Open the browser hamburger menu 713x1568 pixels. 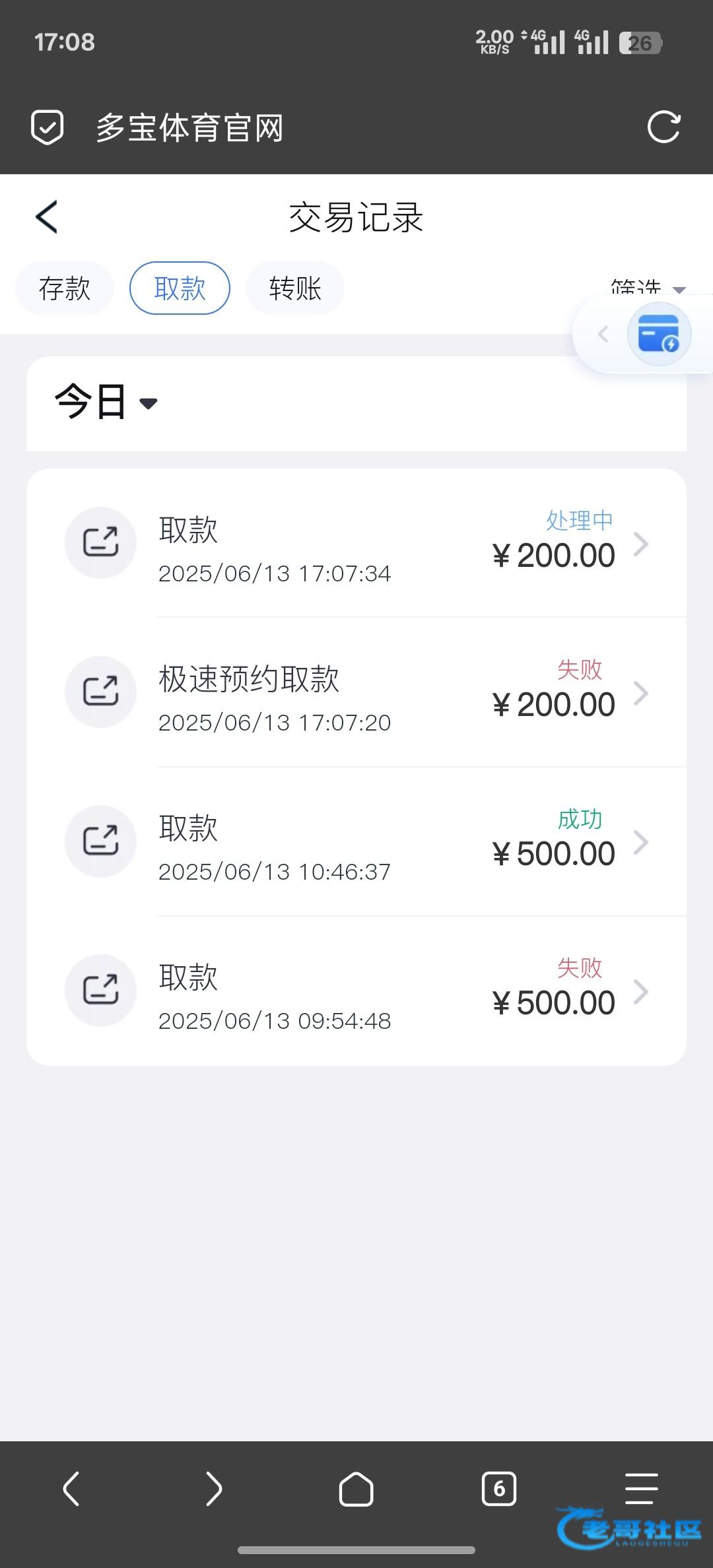pos(642,1489)
